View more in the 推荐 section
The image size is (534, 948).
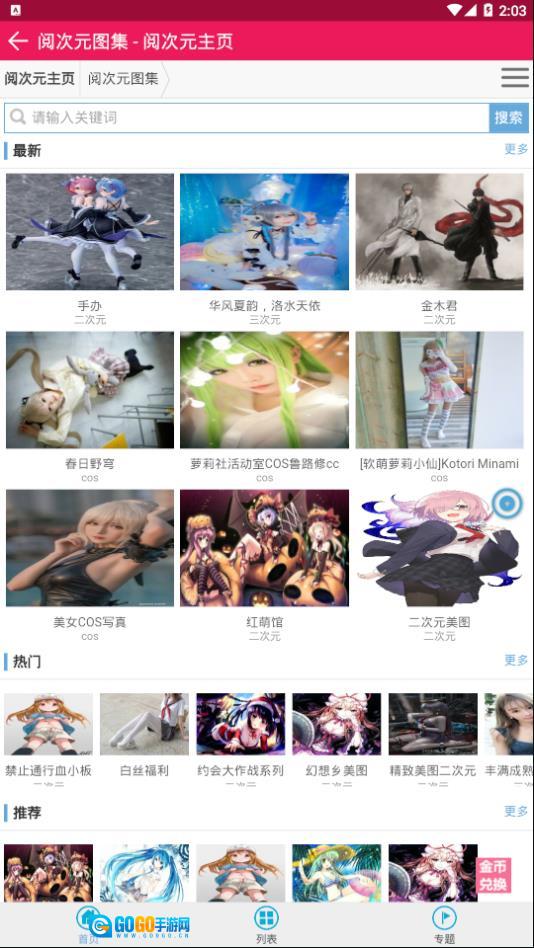pos(516,811)
